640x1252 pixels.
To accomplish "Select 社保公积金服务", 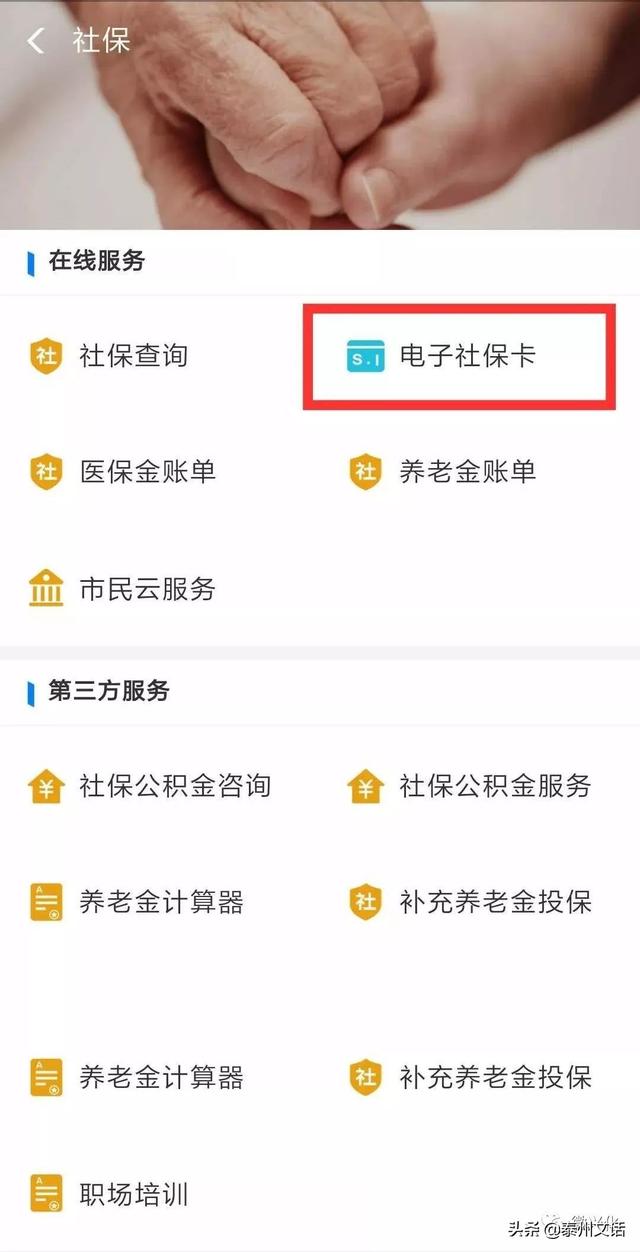I will tap(470, 786).
